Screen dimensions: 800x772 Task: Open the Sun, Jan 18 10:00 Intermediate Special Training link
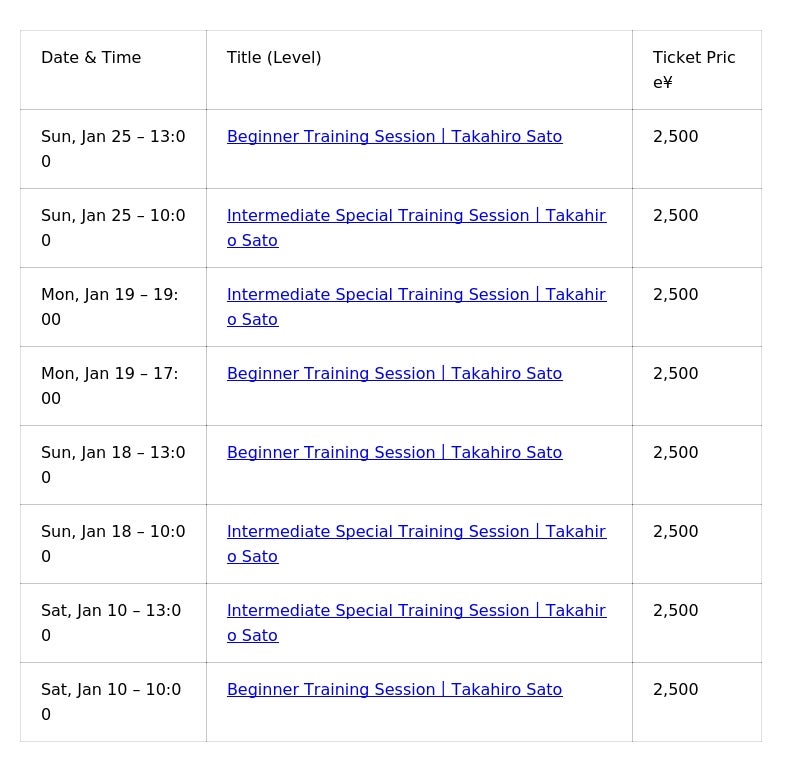pos(415,532)
